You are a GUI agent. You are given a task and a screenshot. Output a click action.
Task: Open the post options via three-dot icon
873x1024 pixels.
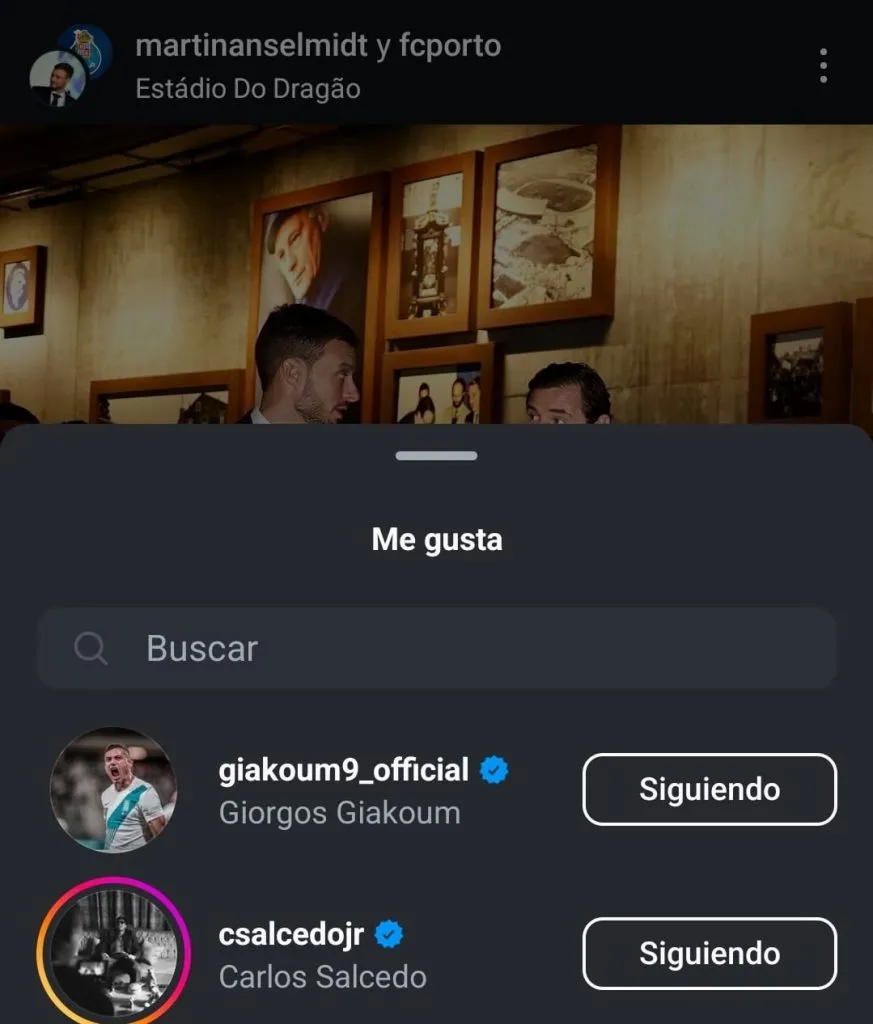tap(823, 66)
